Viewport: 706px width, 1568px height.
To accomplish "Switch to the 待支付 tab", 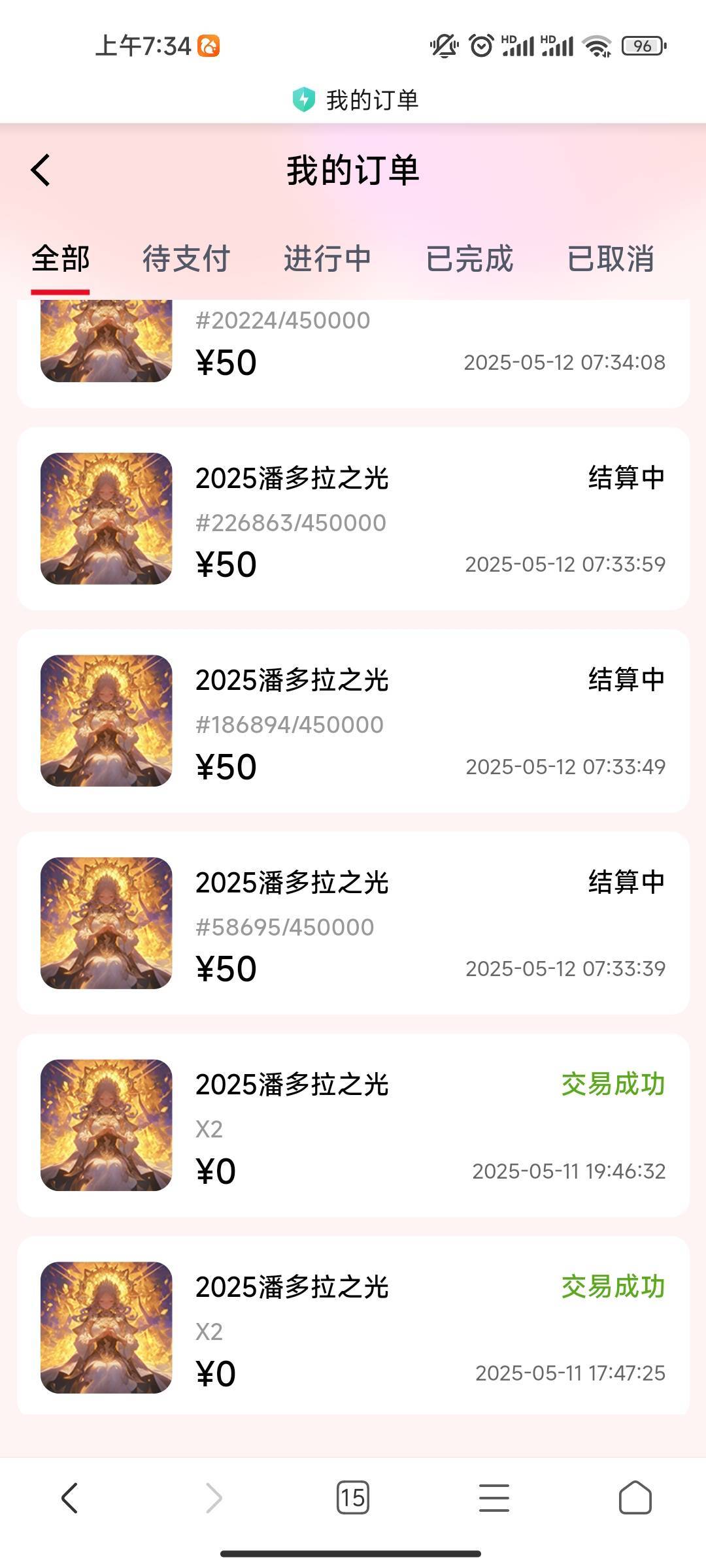I will pos(186,259).
